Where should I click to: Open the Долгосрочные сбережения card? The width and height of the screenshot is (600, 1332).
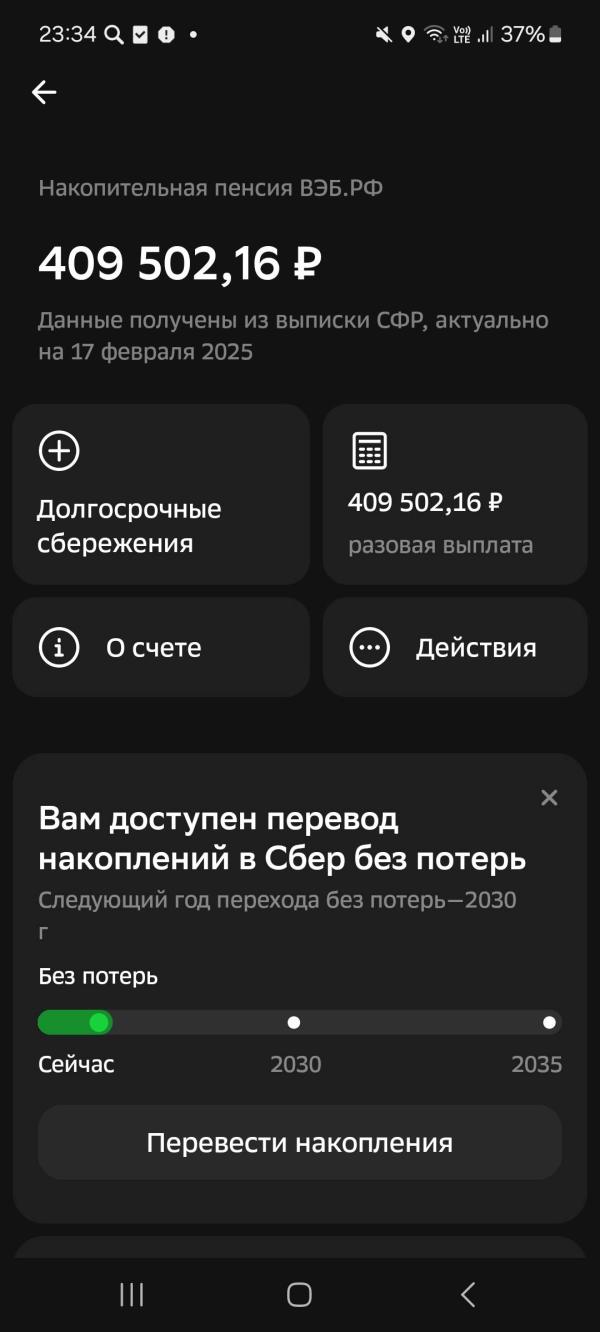tap(161, 494)
